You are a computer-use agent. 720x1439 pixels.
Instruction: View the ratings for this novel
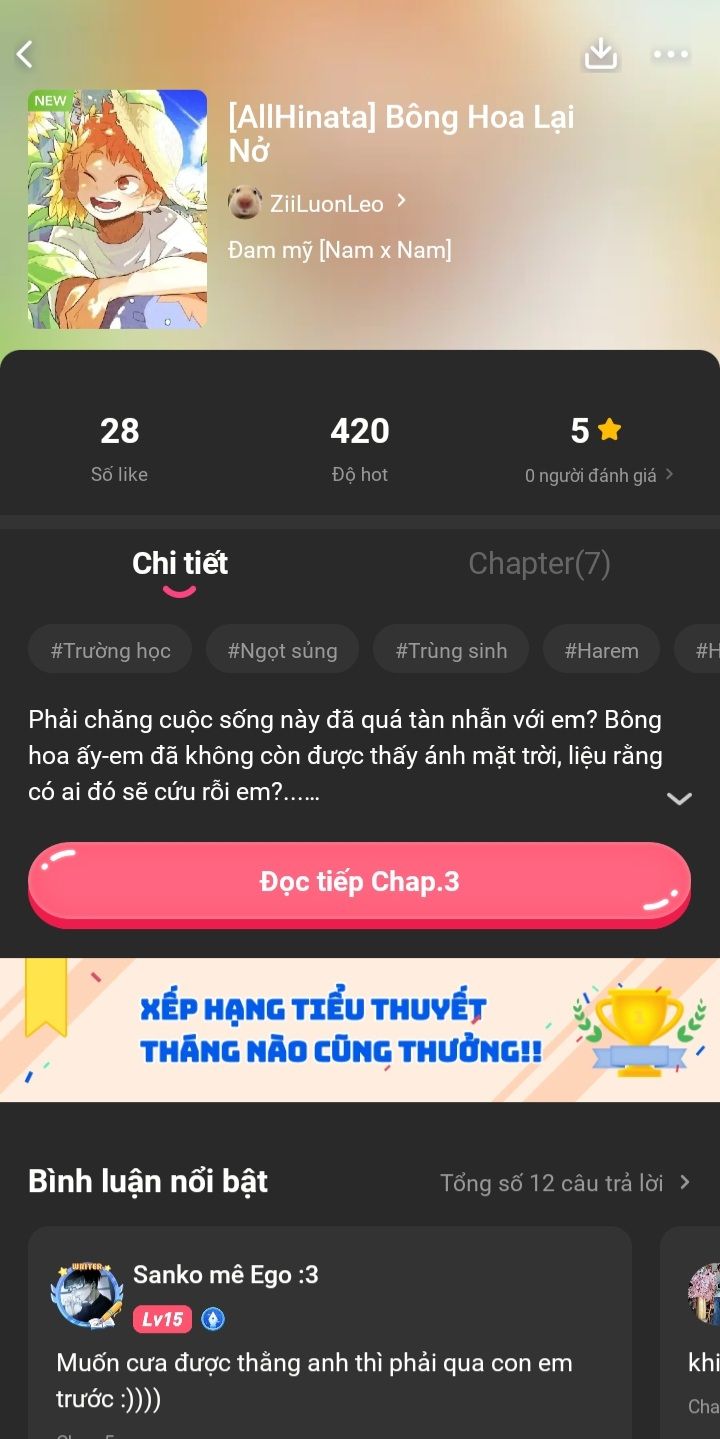click(x=598, y=475)
